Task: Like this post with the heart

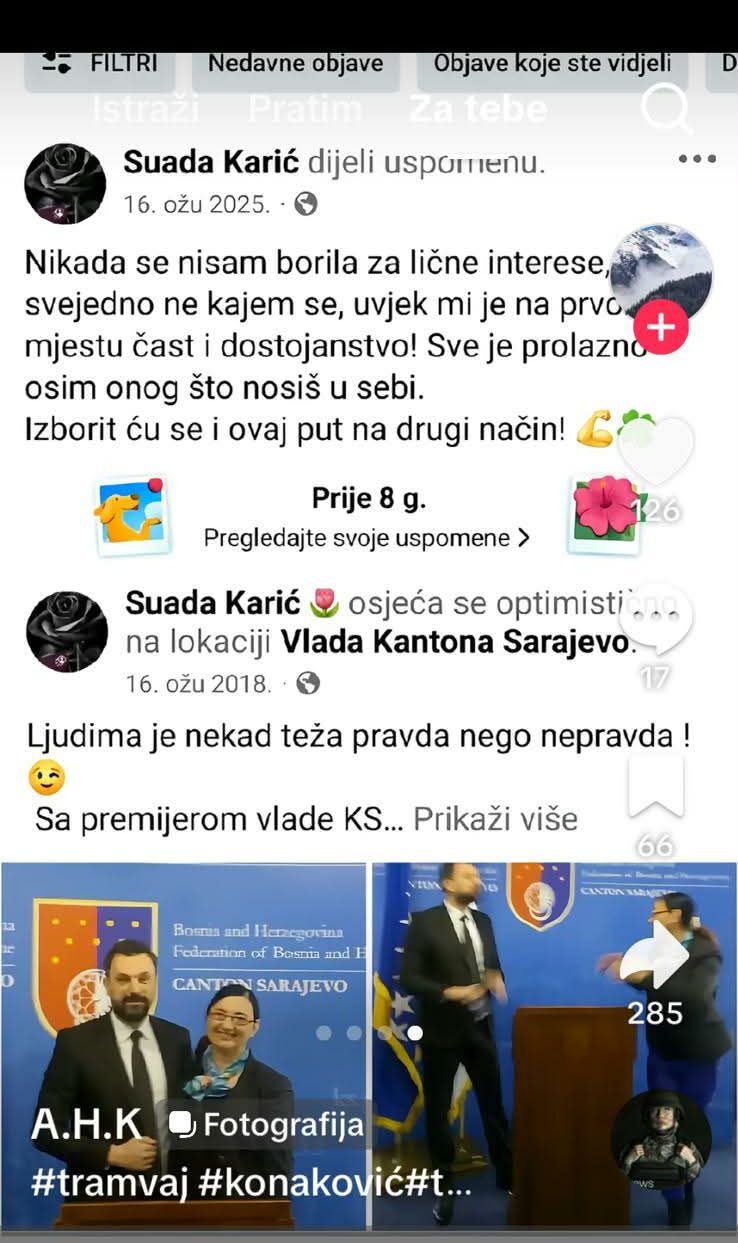Action: [655, 448]
